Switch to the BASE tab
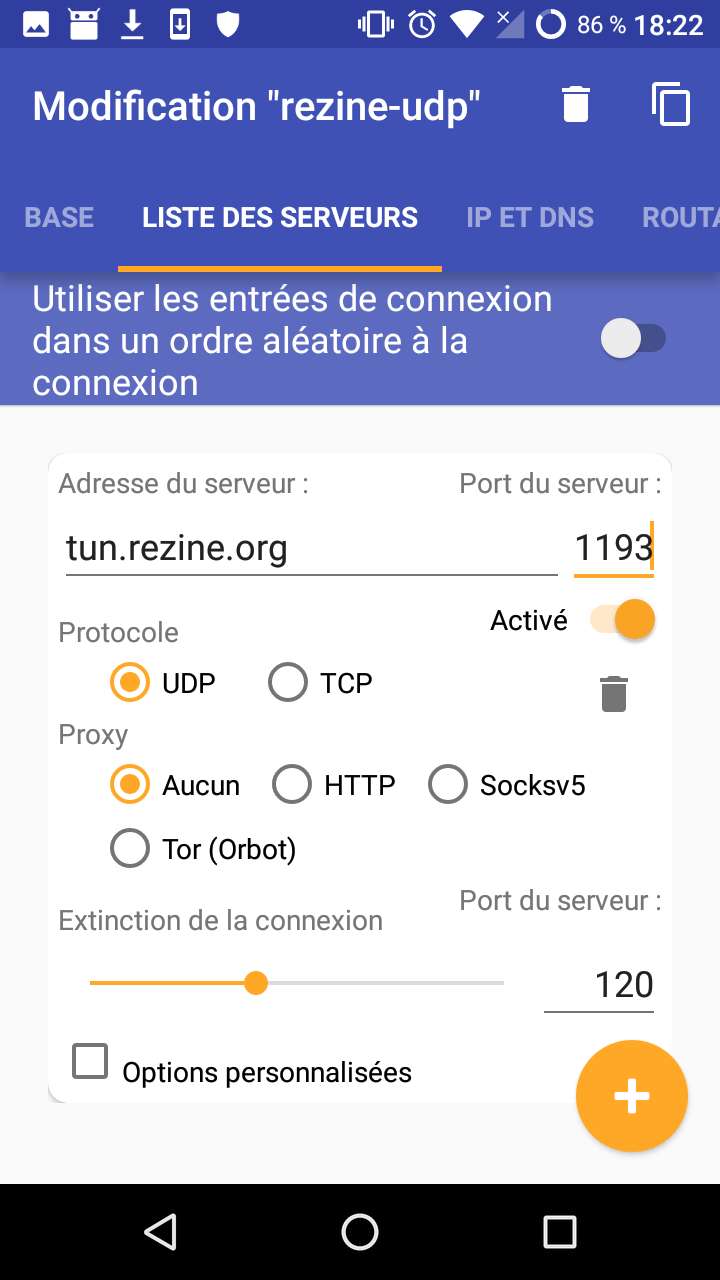720x1280 pixels. (59, 218)
